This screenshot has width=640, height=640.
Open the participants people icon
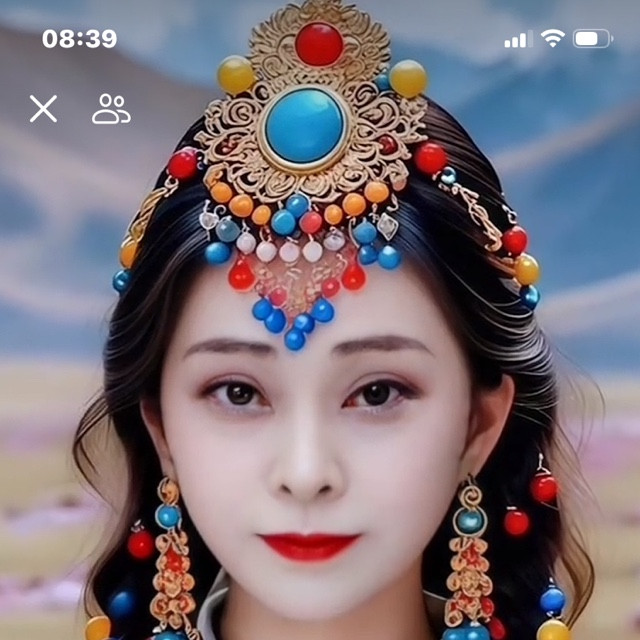111,108
